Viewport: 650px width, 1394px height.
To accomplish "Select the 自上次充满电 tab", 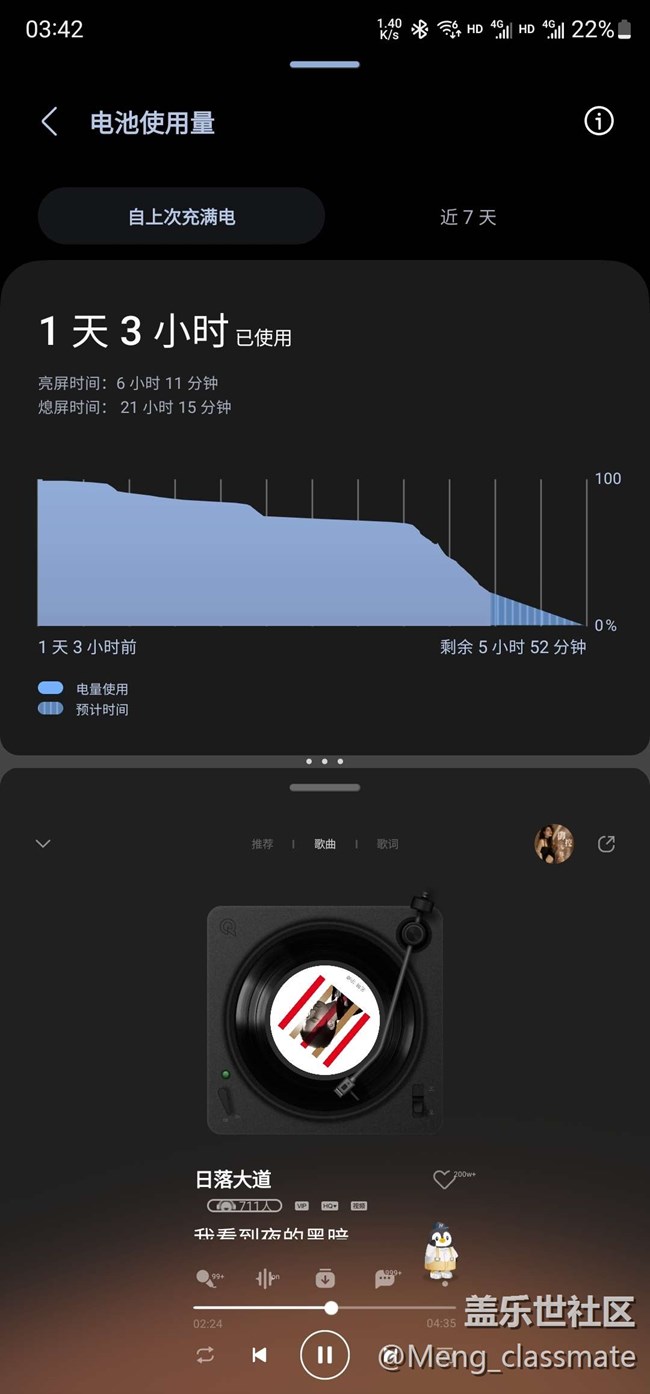I will pyautogui.click(x=182, y=216).
